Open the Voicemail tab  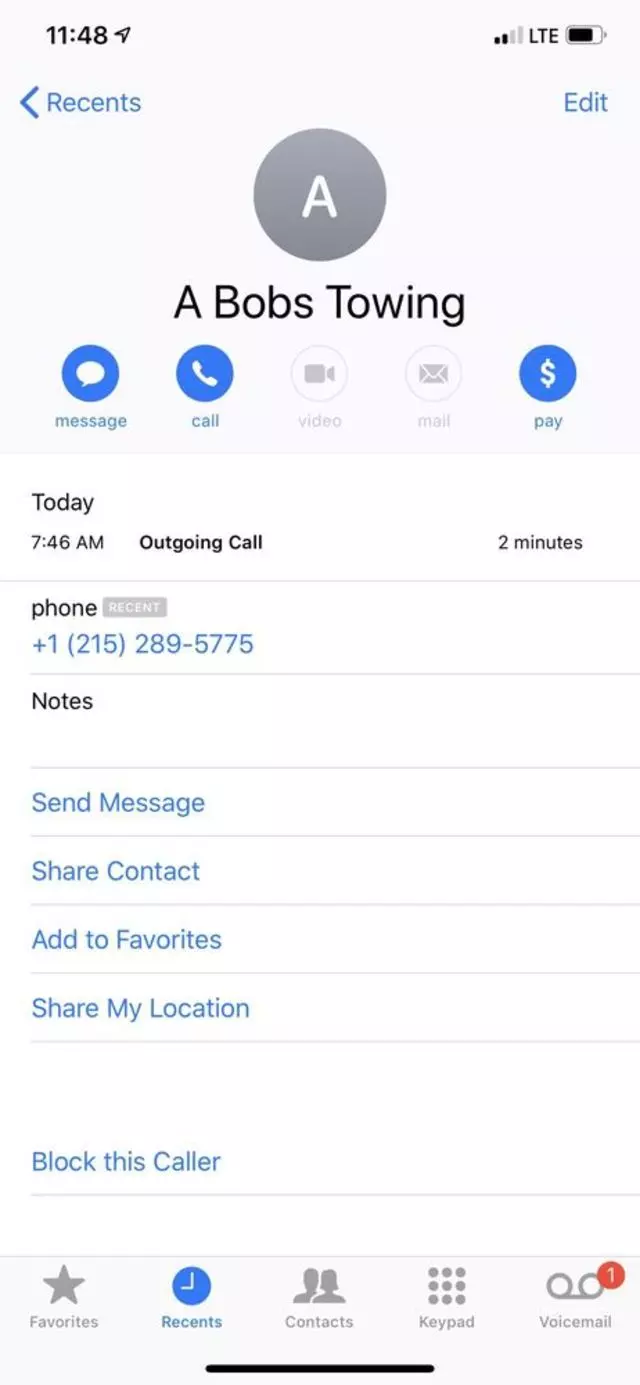coord(575,1297)
